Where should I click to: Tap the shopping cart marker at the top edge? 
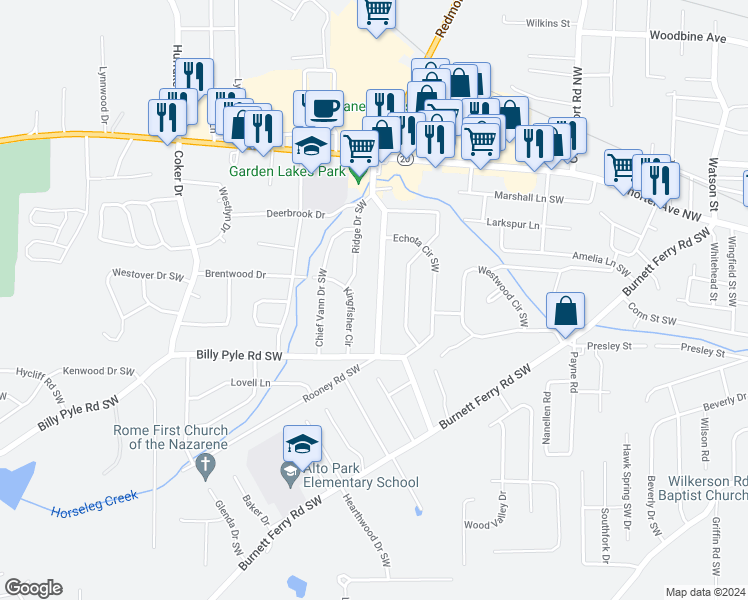point(377,15)
